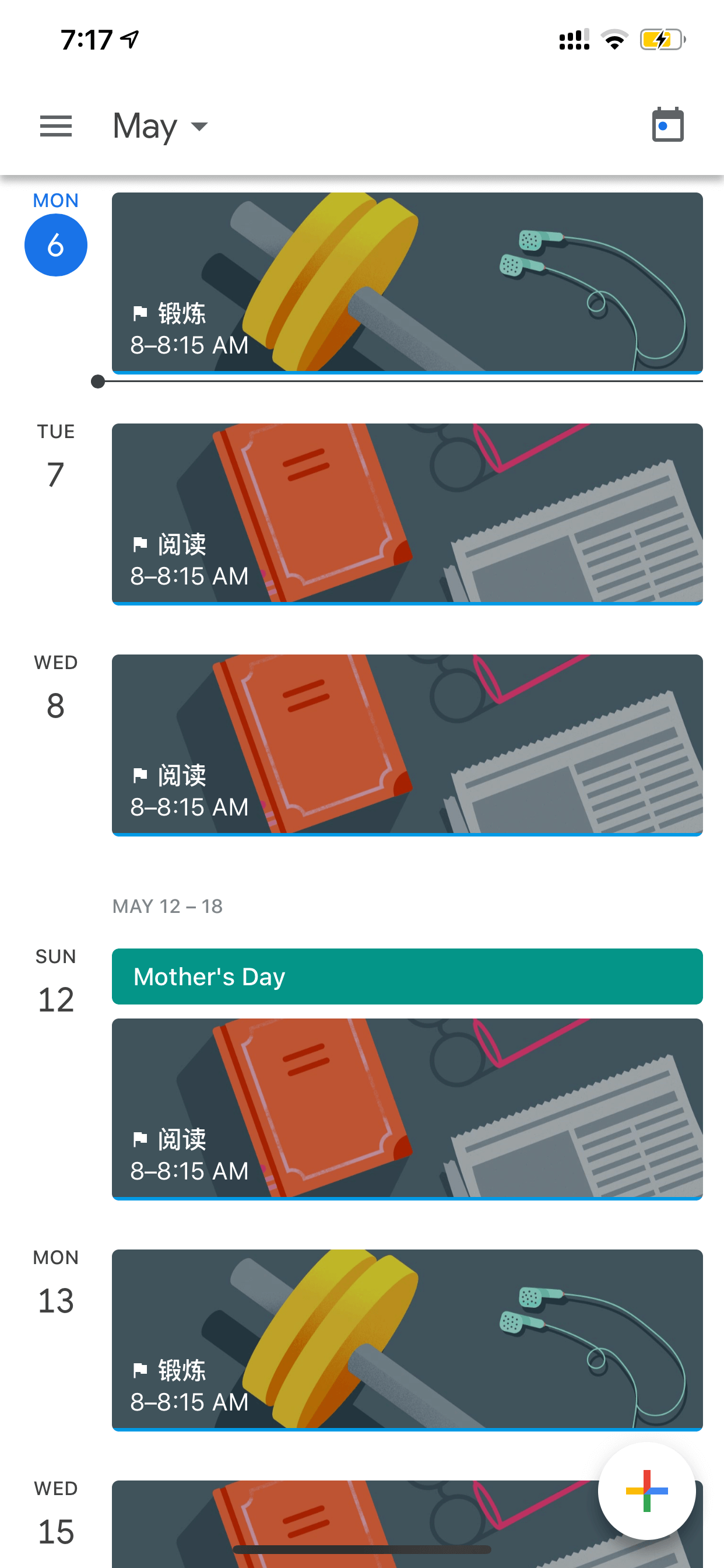724x1568 pixels.
Task: Open the 锻炼 goal on Monday 13
Action: pos(407,1340)
